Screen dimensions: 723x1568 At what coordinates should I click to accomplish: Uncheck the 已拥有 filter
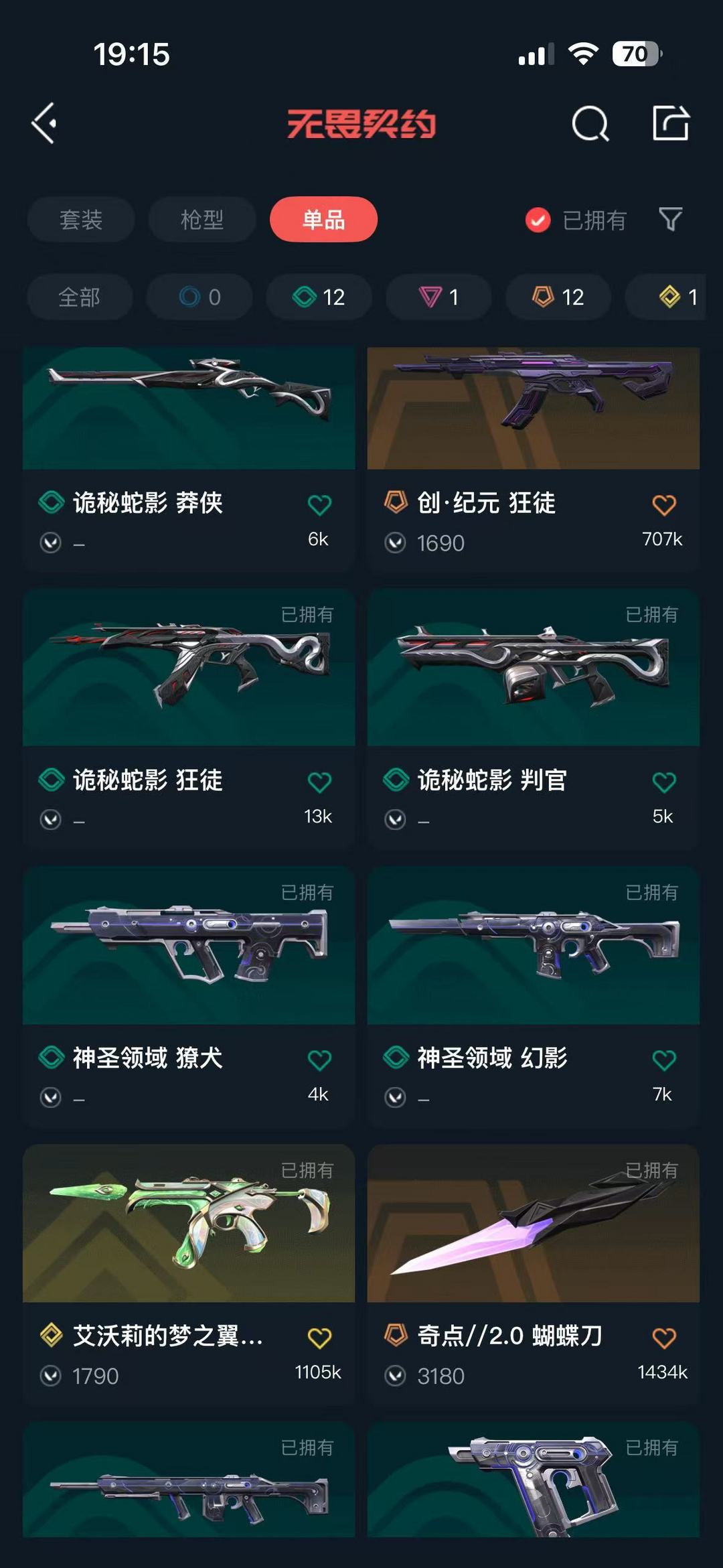click(538, 220)
